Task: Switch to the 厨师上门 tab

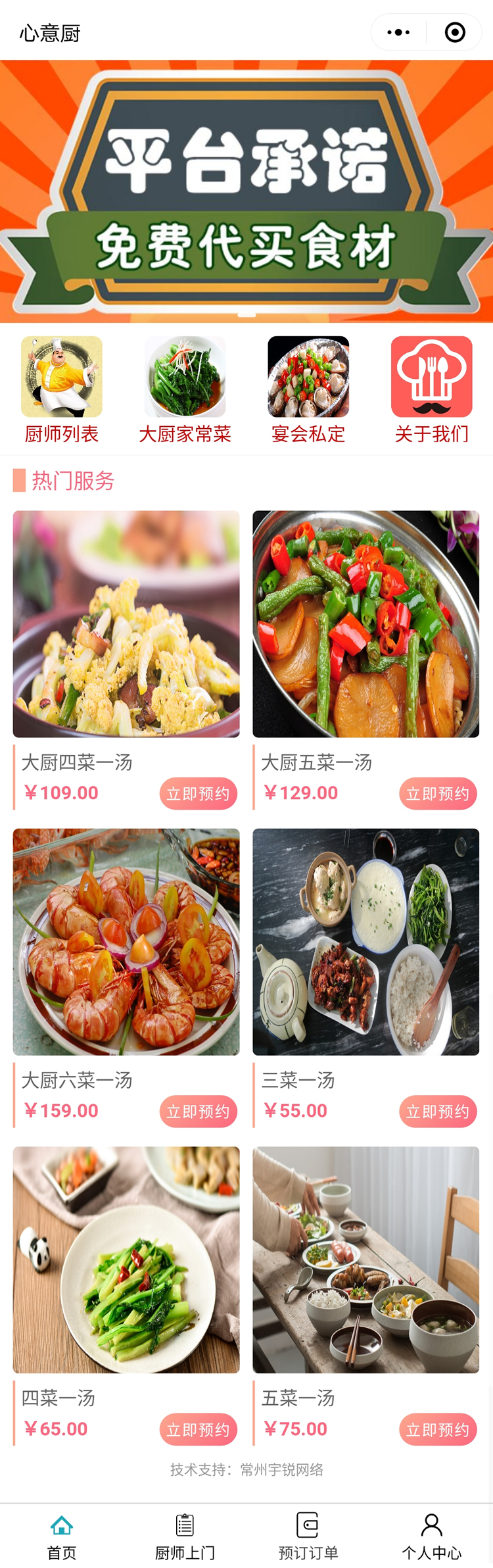Action: [x=185, y=1536]
